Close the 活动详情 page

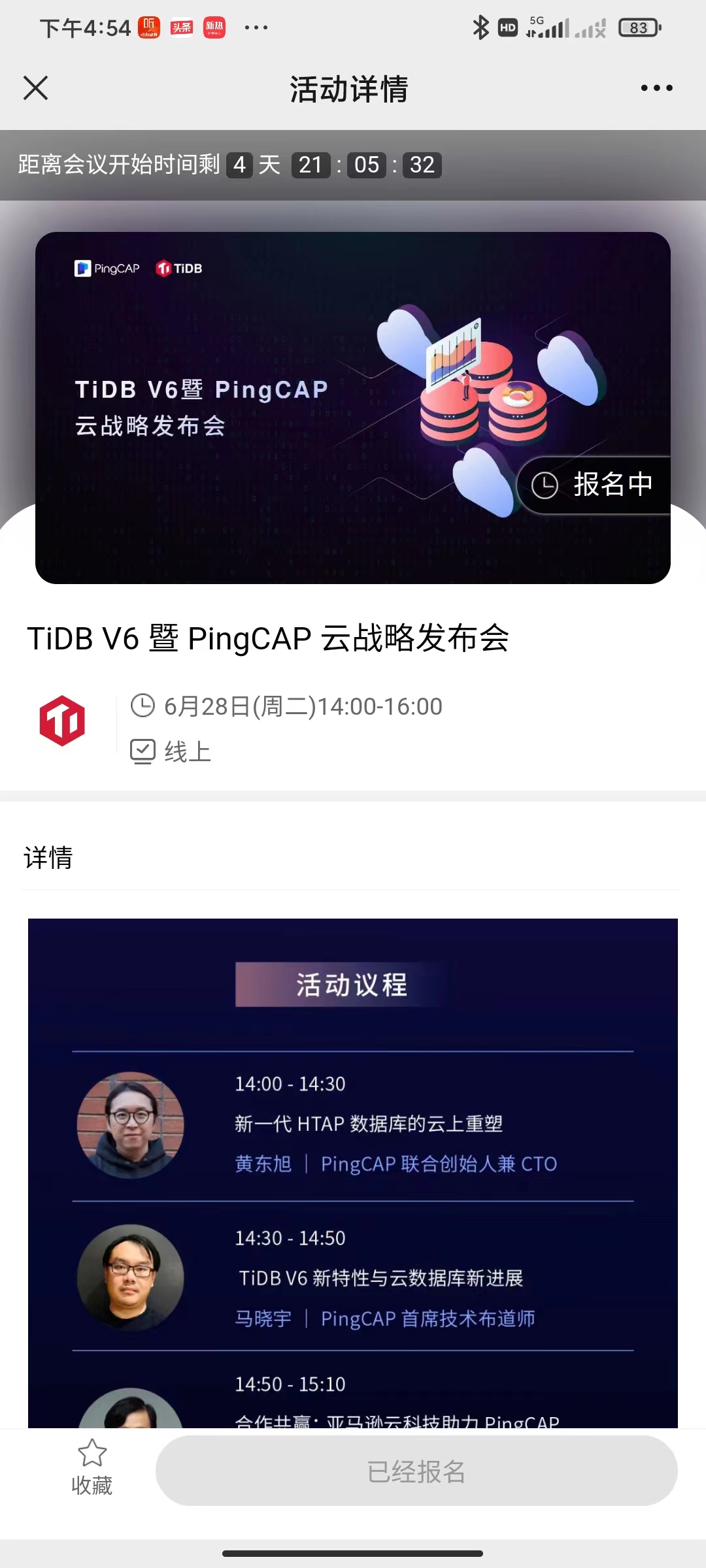pos(36,88)
